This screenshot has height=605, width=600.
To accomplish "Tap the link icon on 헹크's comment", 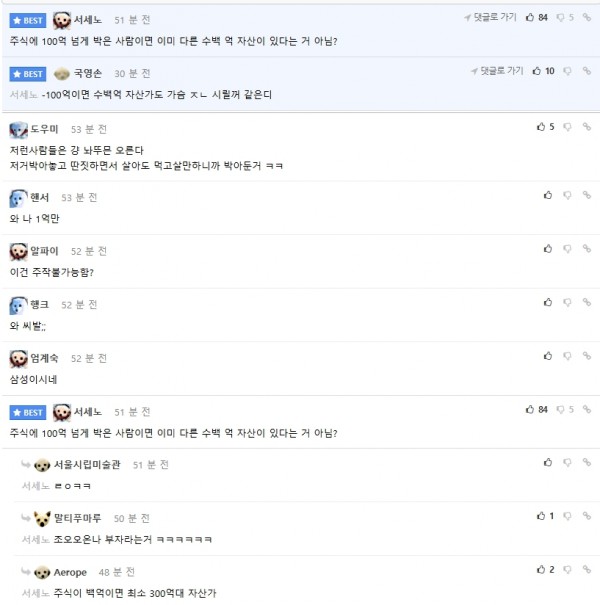I will point(587,302).
